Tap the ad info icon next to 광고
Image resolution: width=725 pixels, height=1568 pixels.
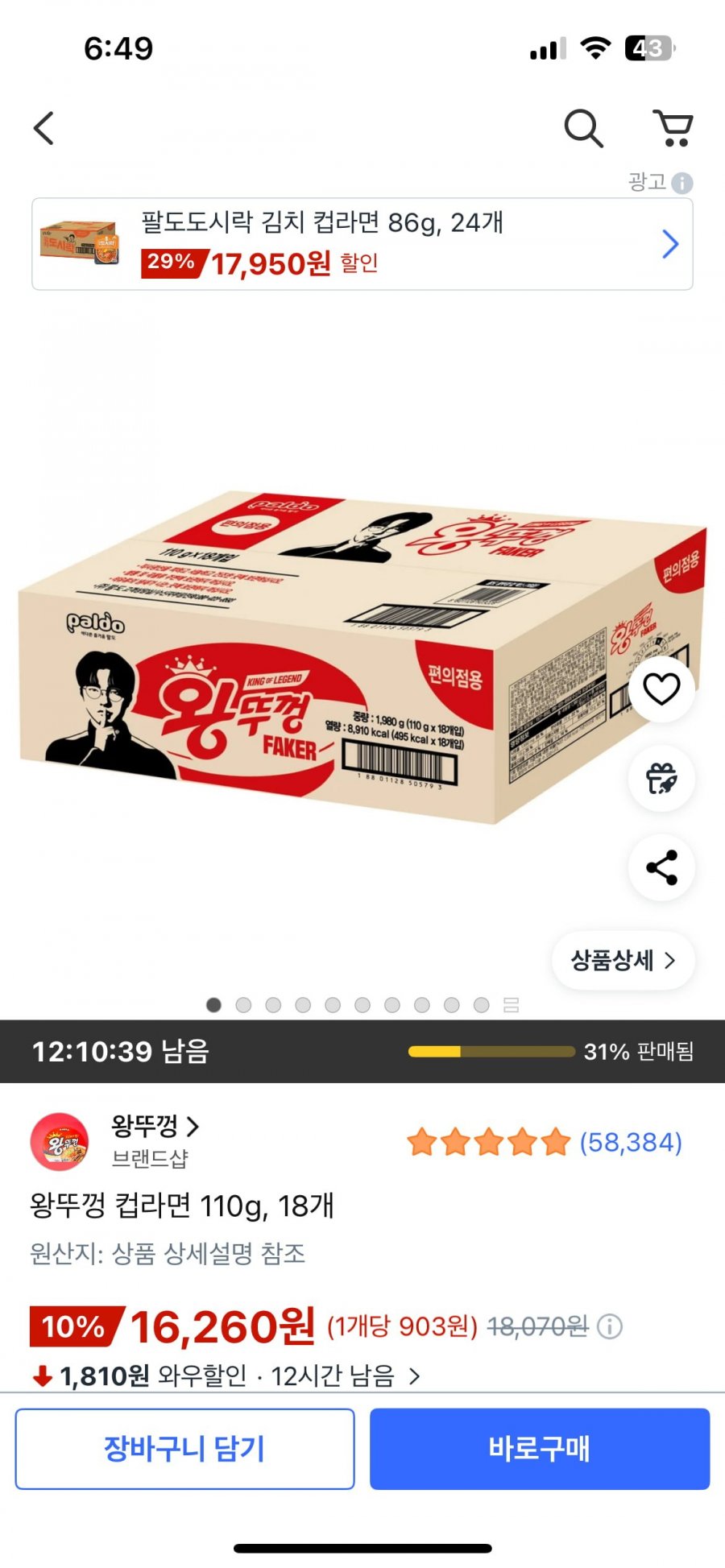(681, 183)
